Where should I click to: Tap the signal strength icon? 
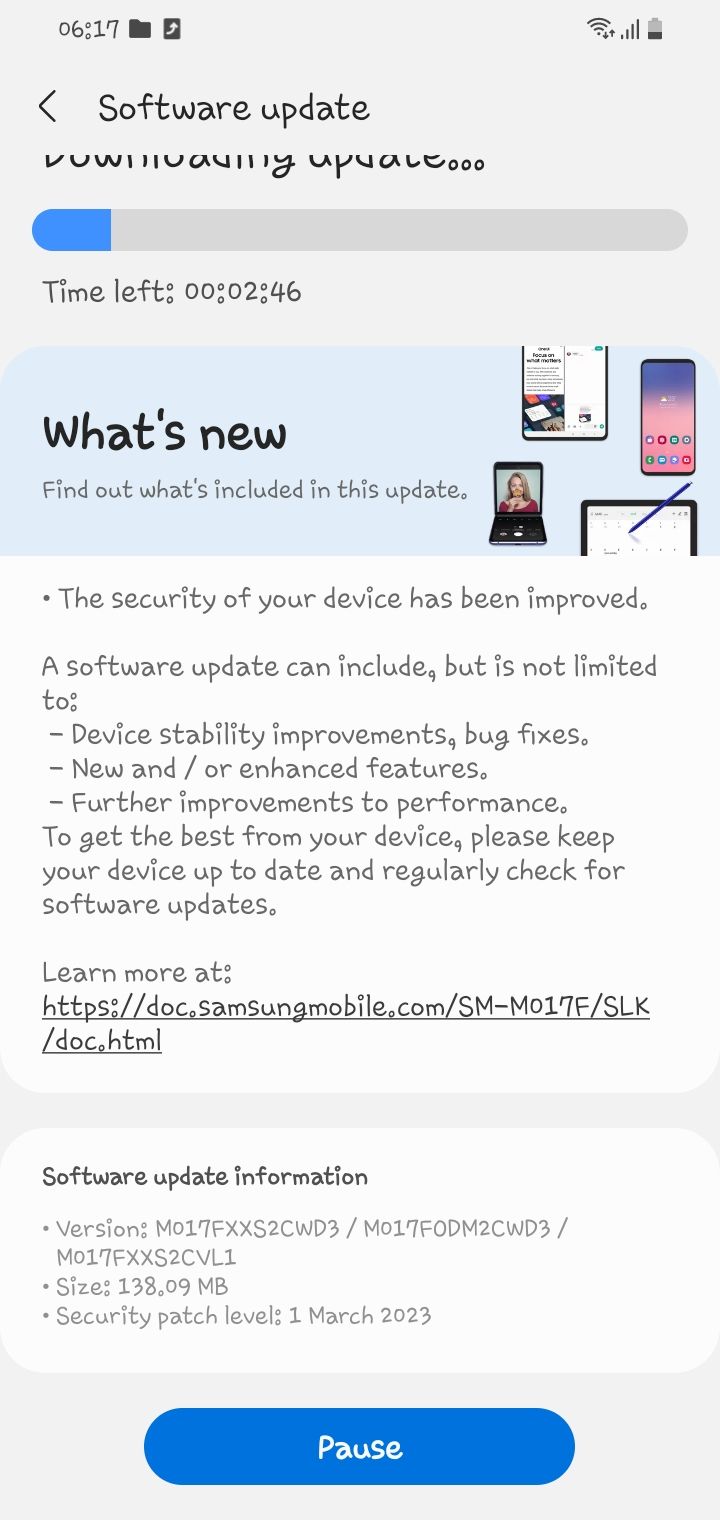631,30
